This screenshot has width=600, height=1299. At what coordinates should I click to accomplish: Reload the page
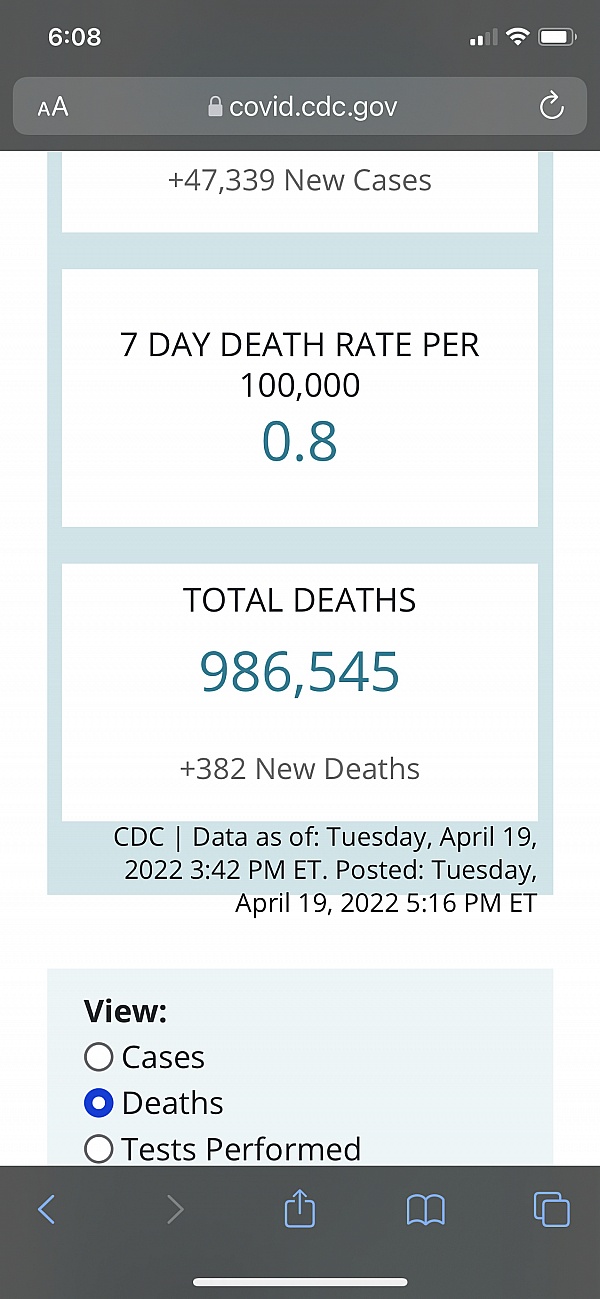(x=551, y=106)
